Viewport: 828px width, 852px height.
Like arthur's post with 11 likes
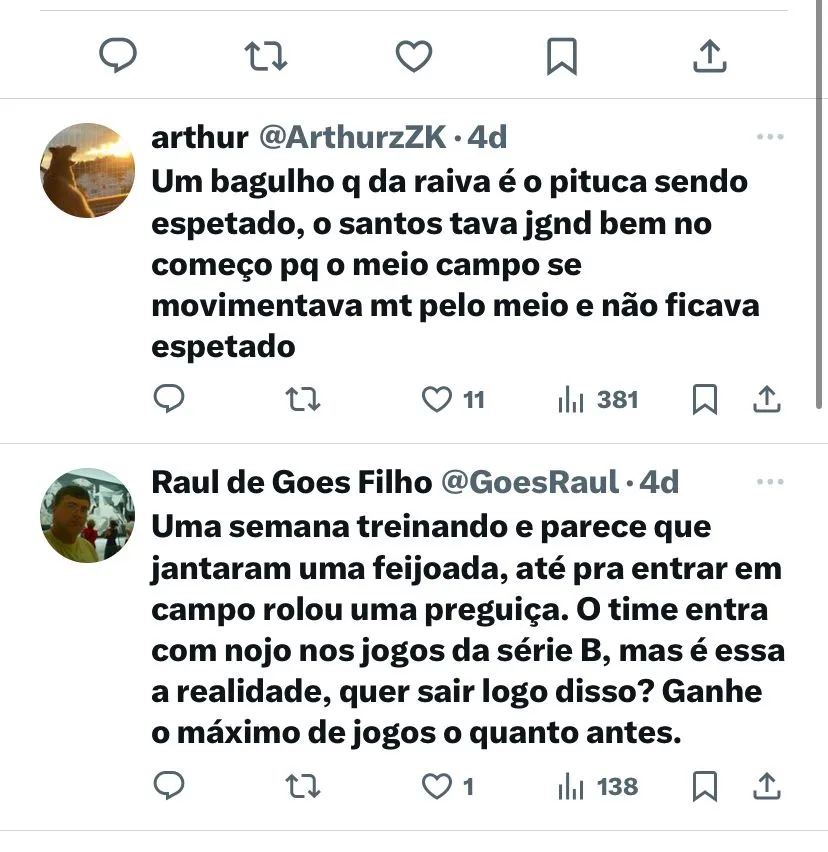point(437,400)
